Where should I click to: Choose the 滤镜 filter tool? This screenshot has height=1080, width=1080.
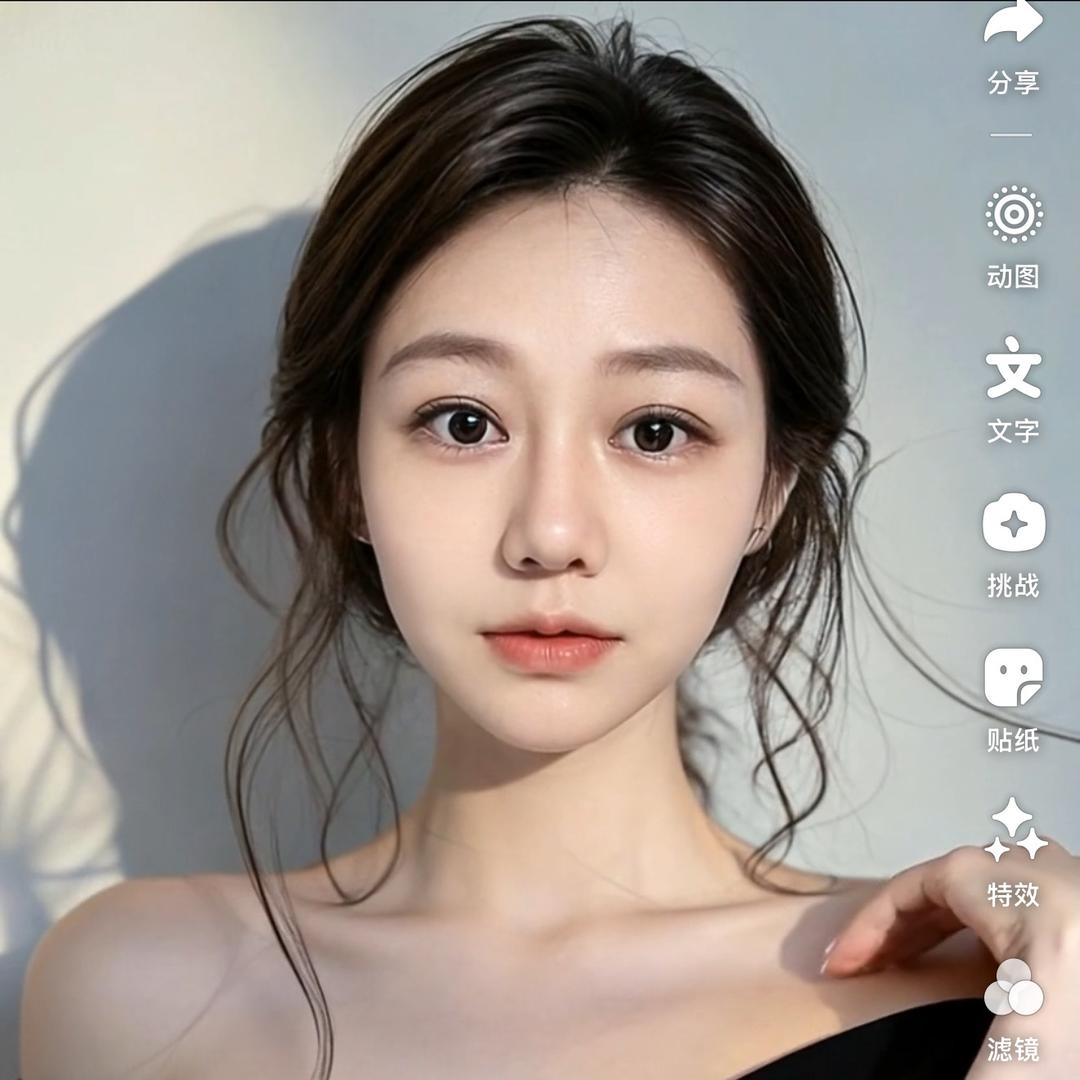click(x=1013, y=987)
